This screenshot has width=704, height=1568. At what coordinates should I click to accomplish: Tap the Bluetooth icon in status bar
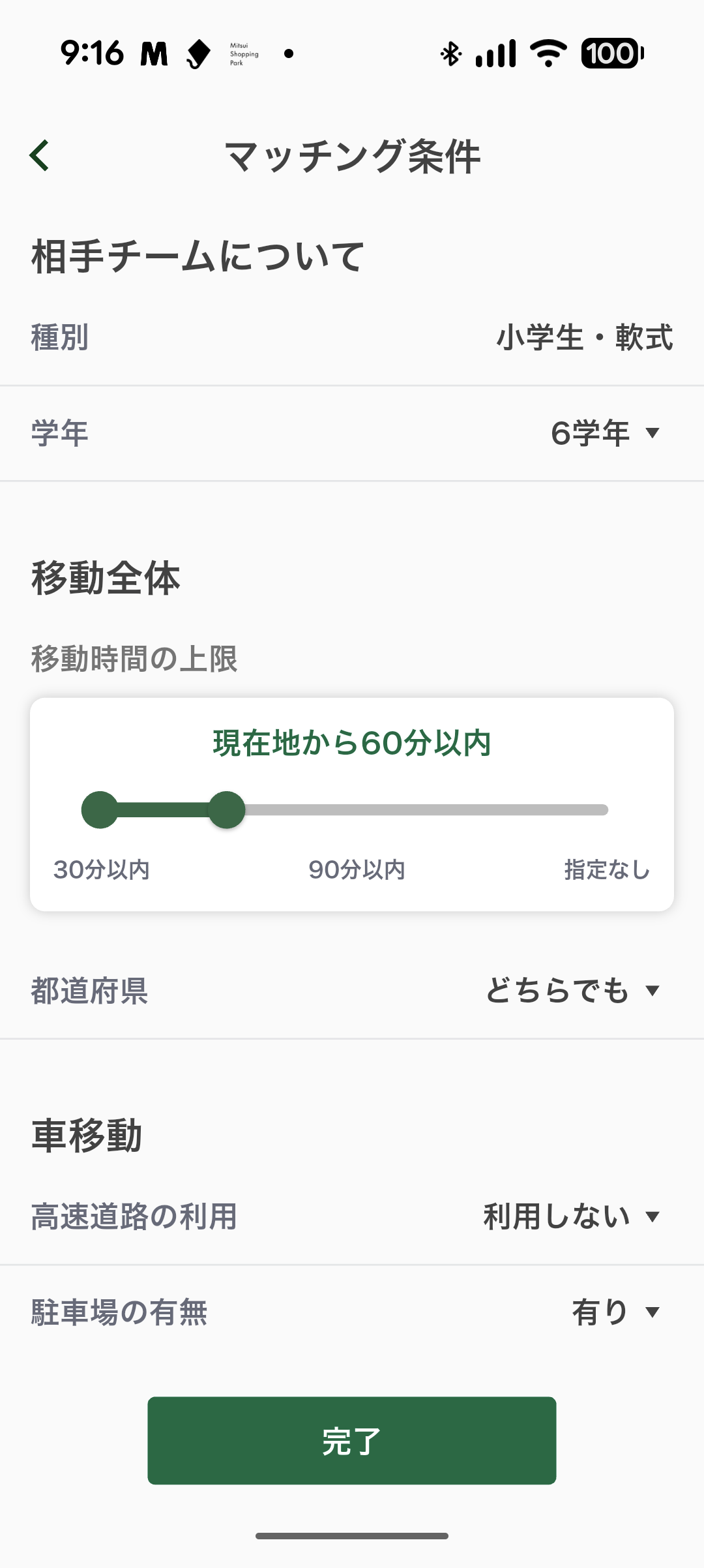point(450,54)
